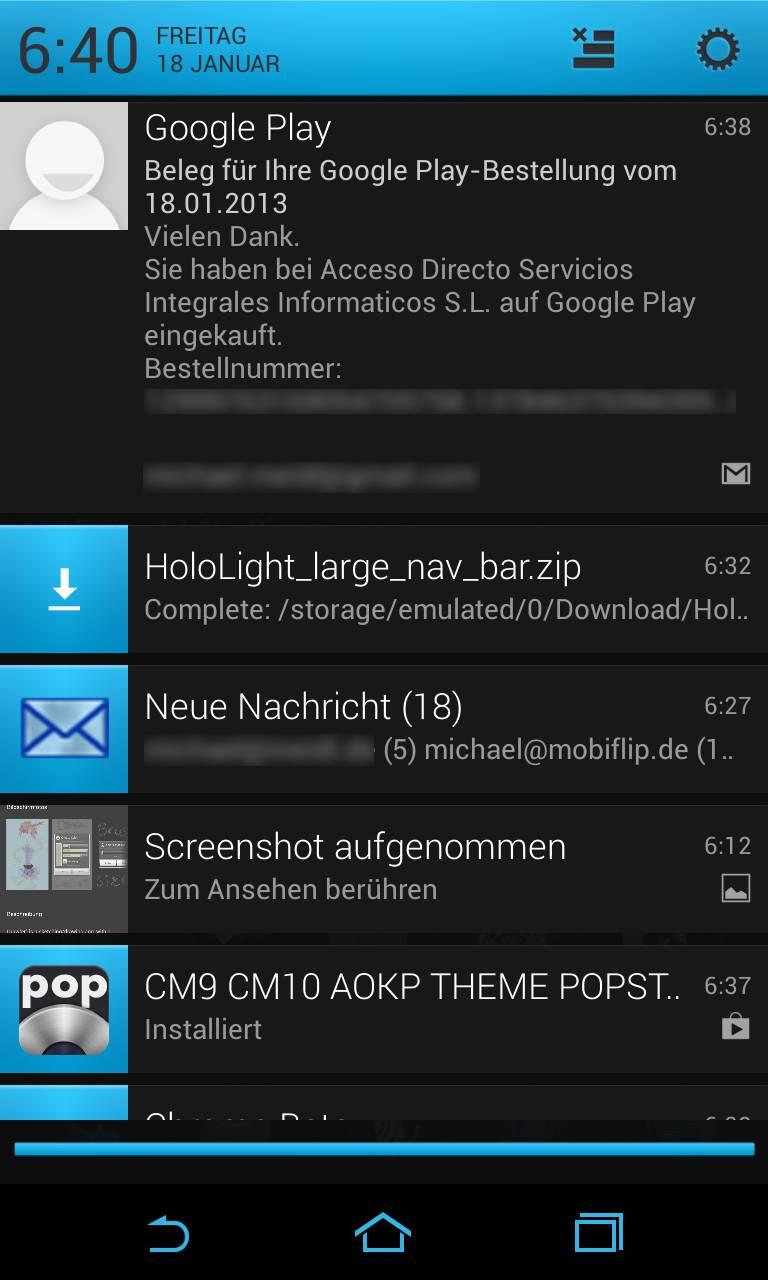The image size is (768, 1280).
Task: Tap the back button in navigation bar
Action: [x=168, y=1232]
